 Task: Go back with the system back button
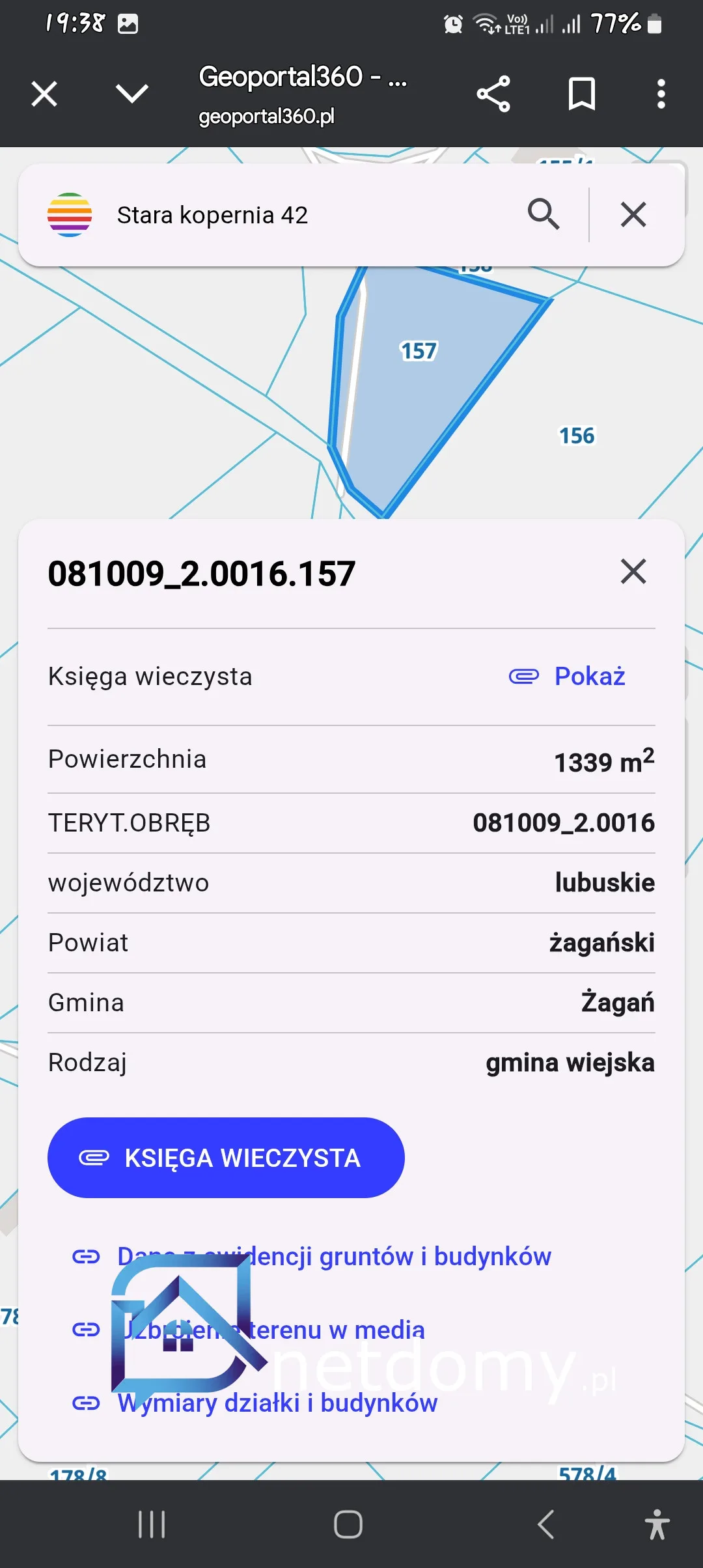point(545,1524)
